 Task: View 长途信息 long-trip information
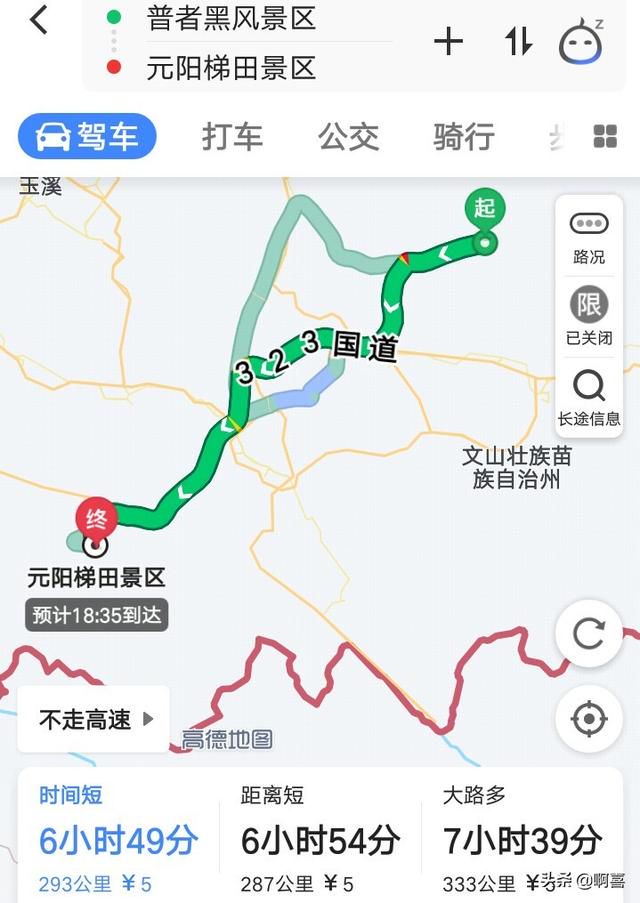click(589, 397)
